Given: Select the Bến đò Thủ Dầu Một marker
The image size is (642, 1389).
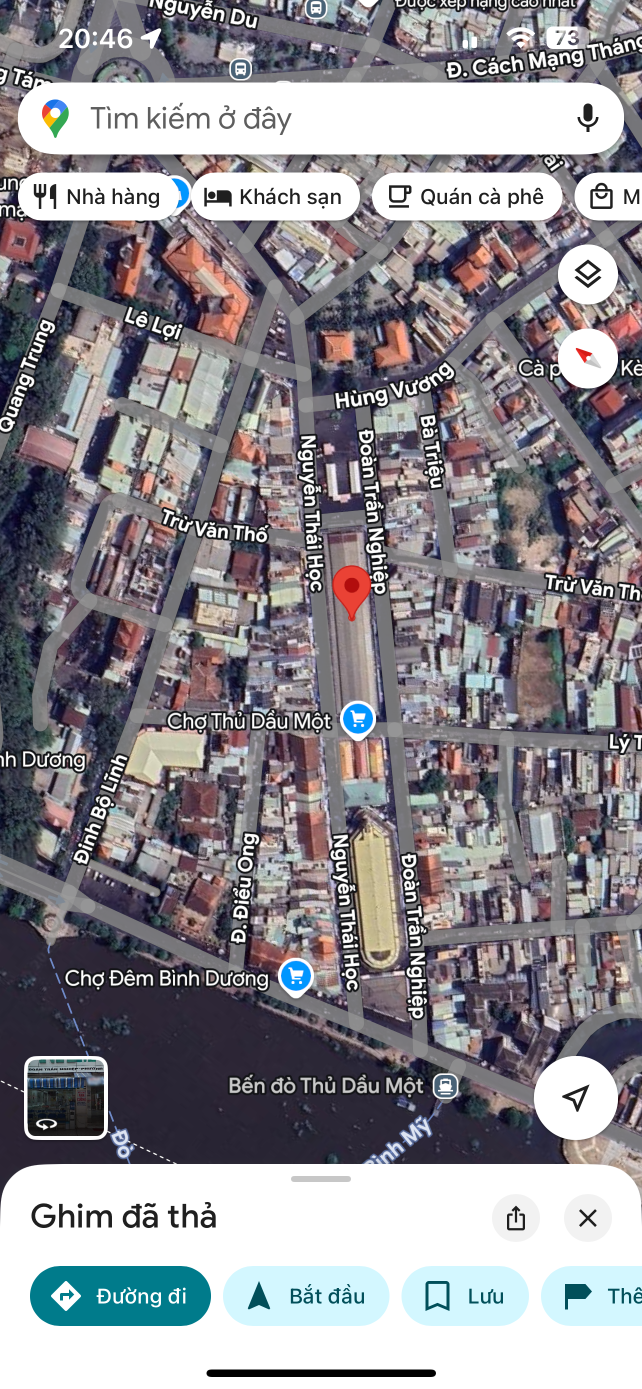Looking at the screenshot, I should point(445,1086).
